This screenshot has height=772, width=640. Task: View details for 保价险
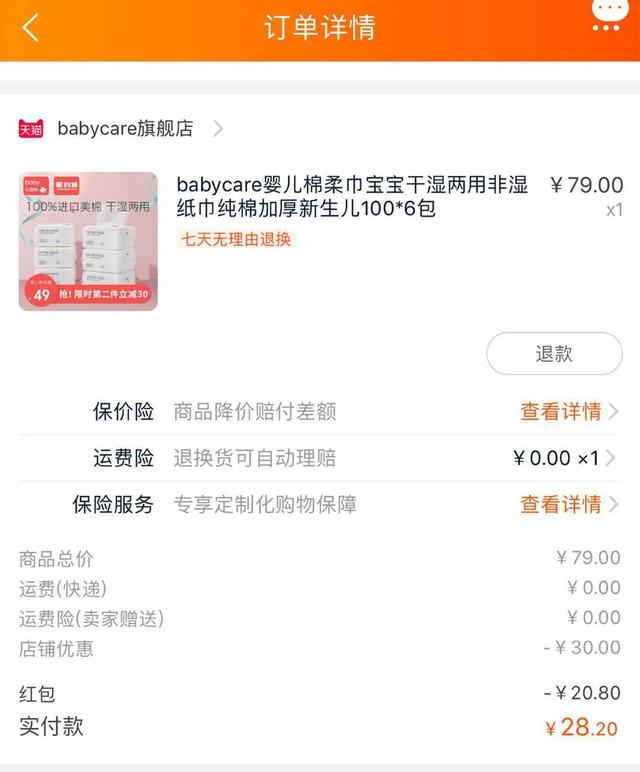click(568, 411)
